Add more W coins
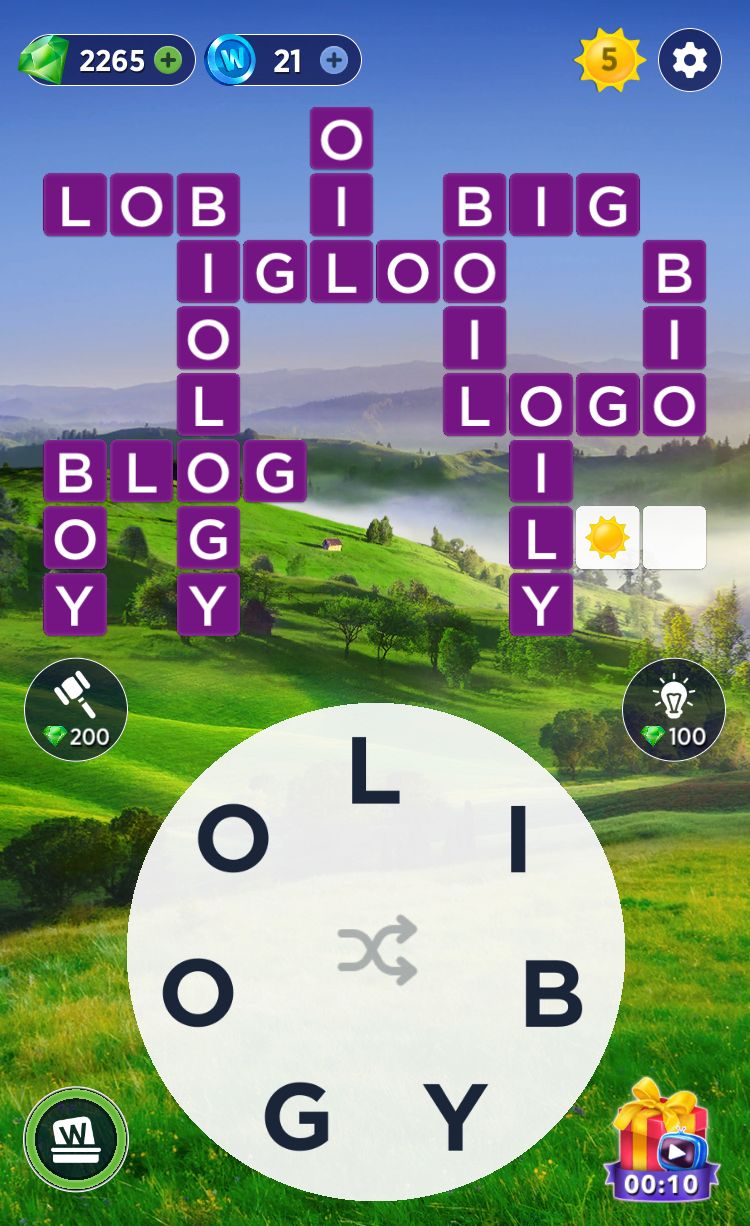Viewport: 750px width, 1226px height. click(x=334, y=61)
